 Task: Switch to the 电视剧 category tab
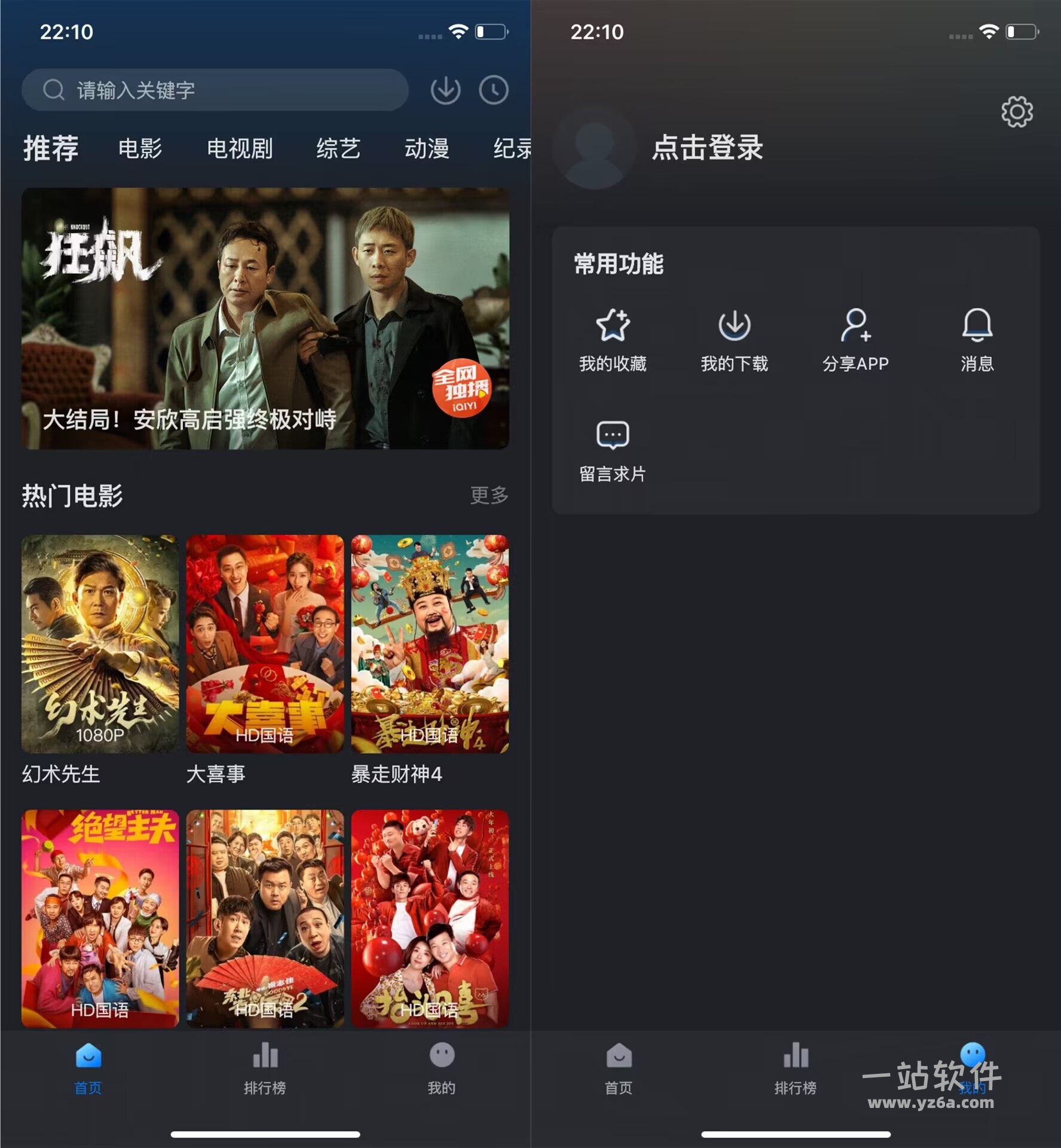point(239,148)
